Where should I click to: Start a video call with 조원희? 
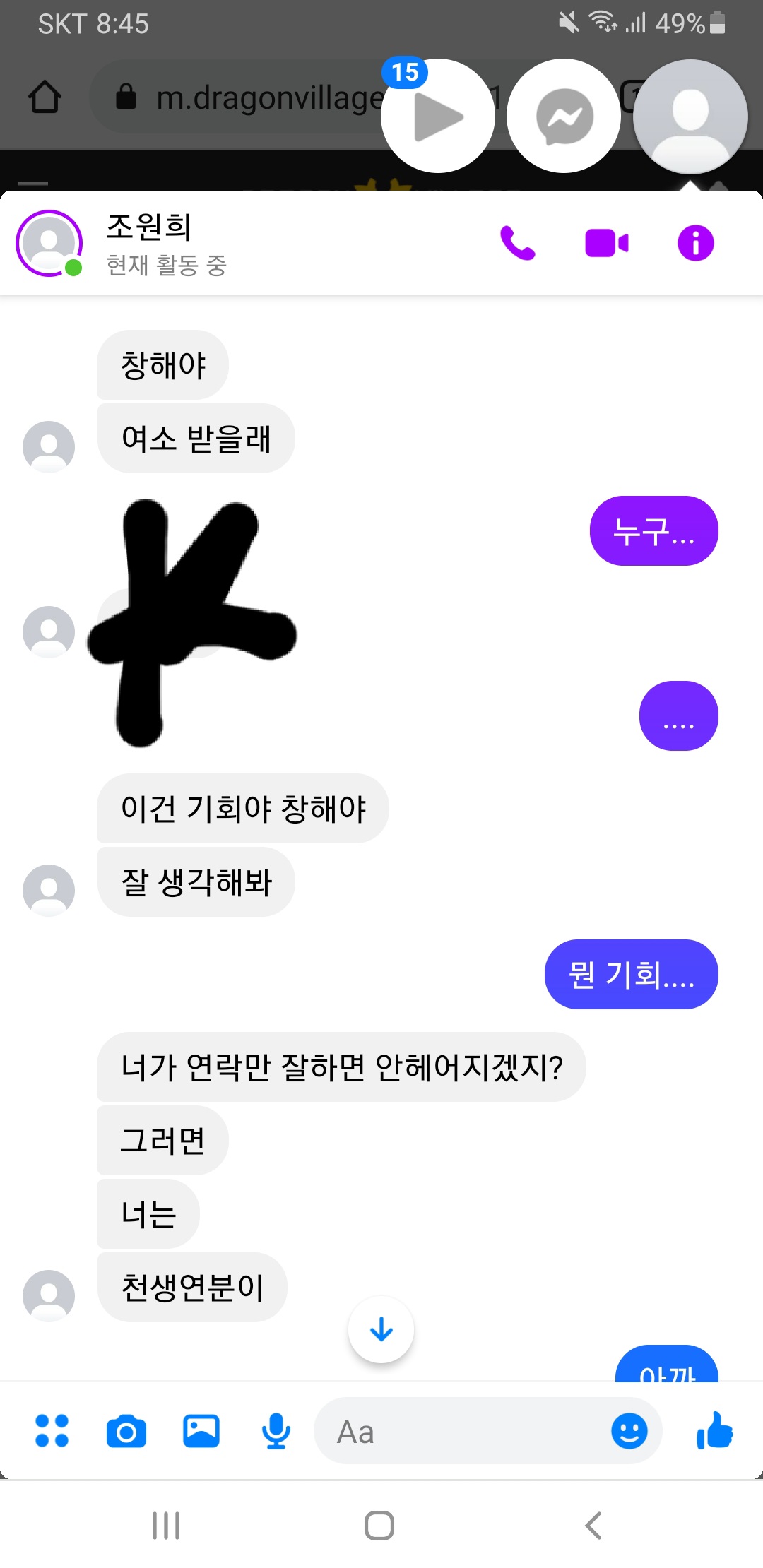[606, 244]
